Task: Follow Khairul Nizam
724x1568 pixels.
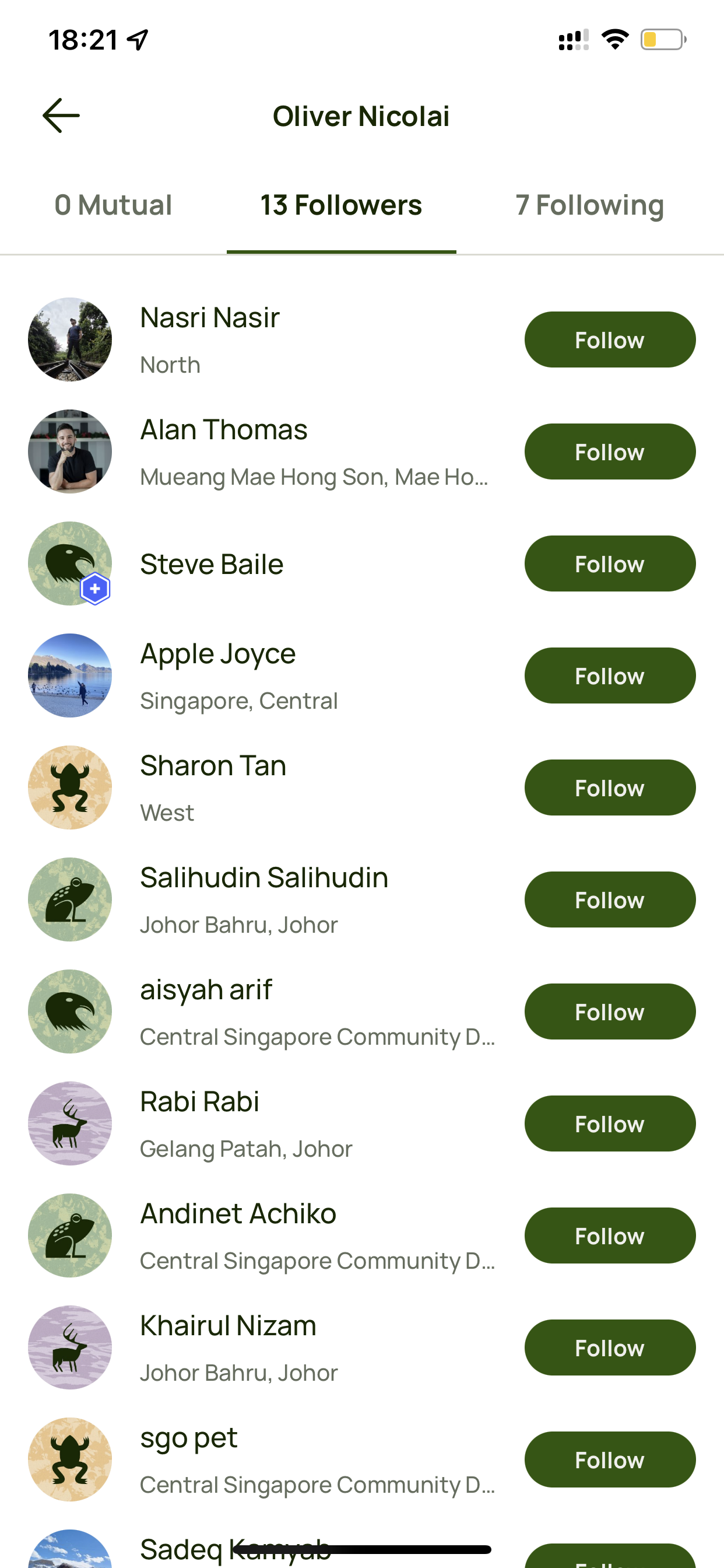Action: (x=610, y=1347)
